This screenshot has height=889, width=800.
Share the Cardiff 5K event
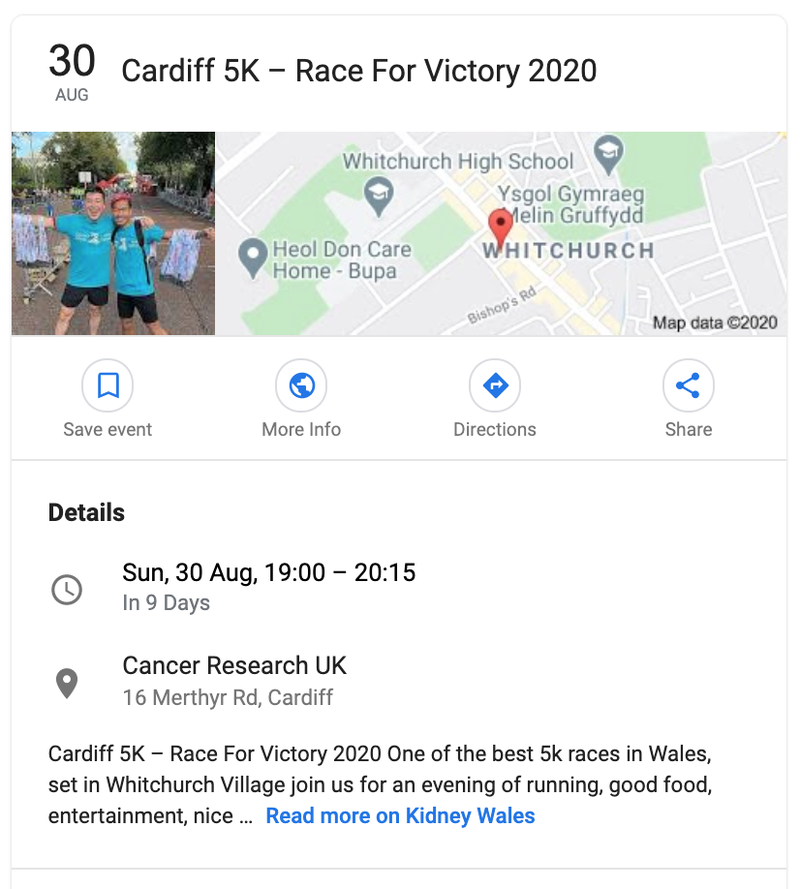(x=688, y=386)
